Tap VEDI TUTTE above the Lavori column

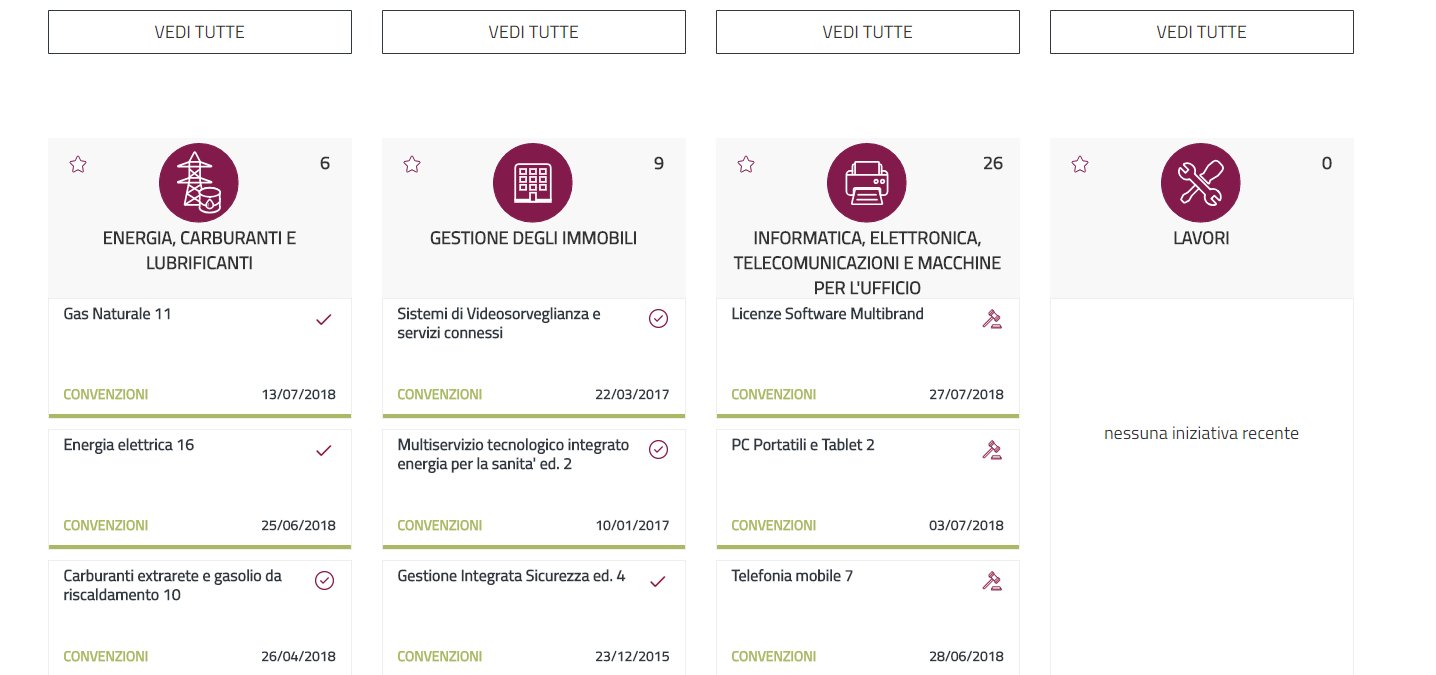click(1201, 32)
